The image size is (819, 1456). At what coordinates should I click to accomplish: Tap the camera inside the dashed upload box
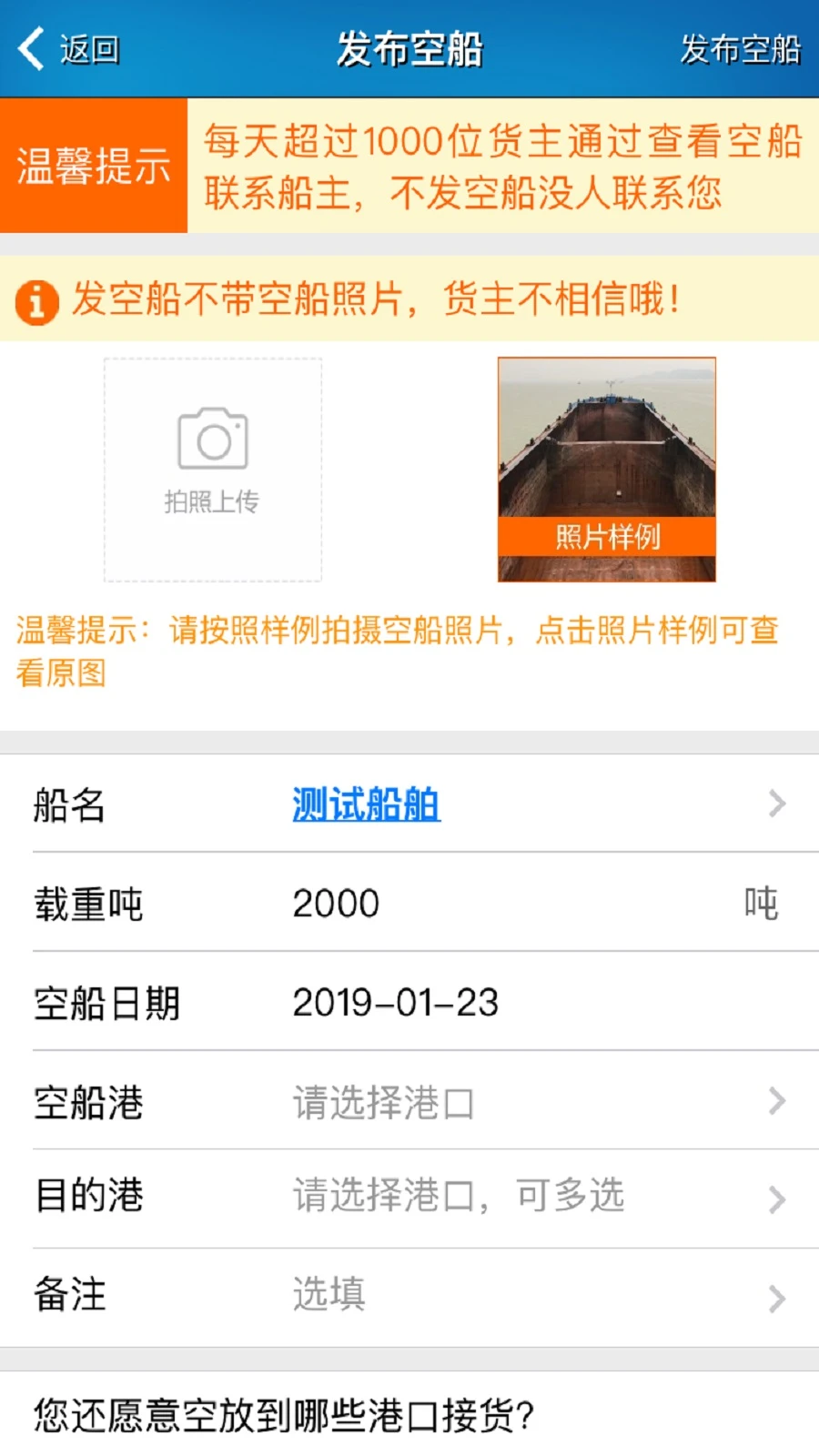tap(214, 440)
